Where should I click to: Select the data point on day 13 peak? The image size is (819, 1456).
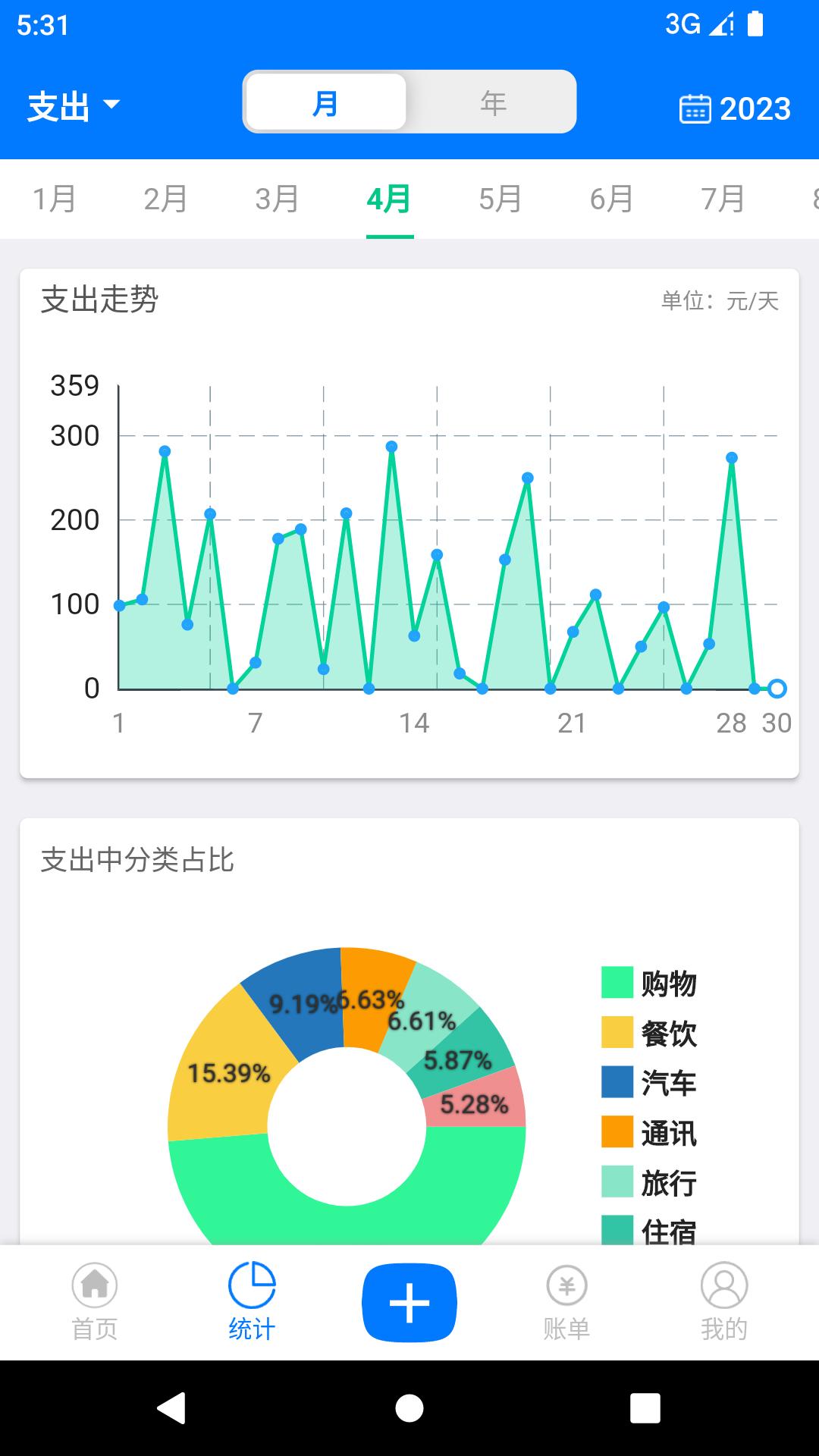[x=391, y=446]
